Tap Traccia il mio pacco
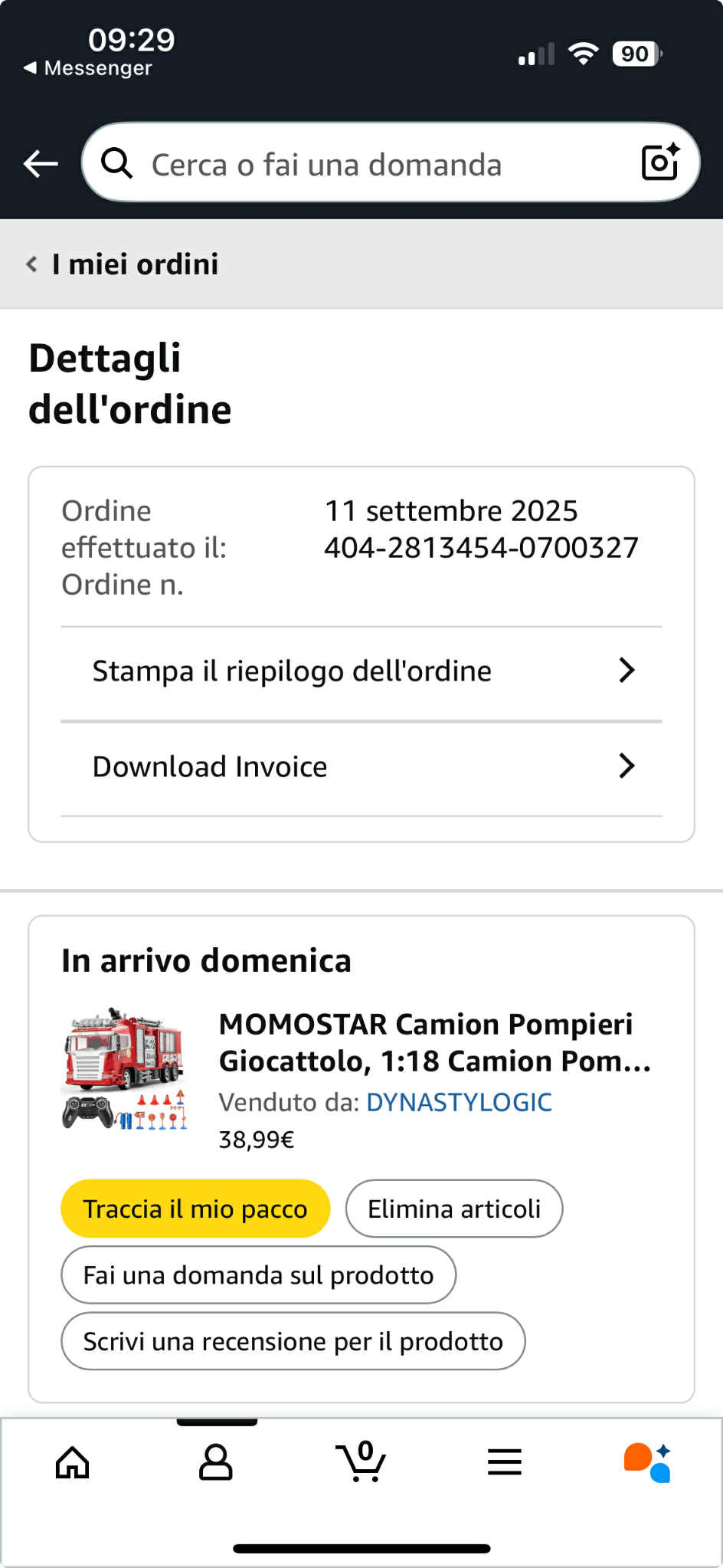 [x=195, y=1209]
